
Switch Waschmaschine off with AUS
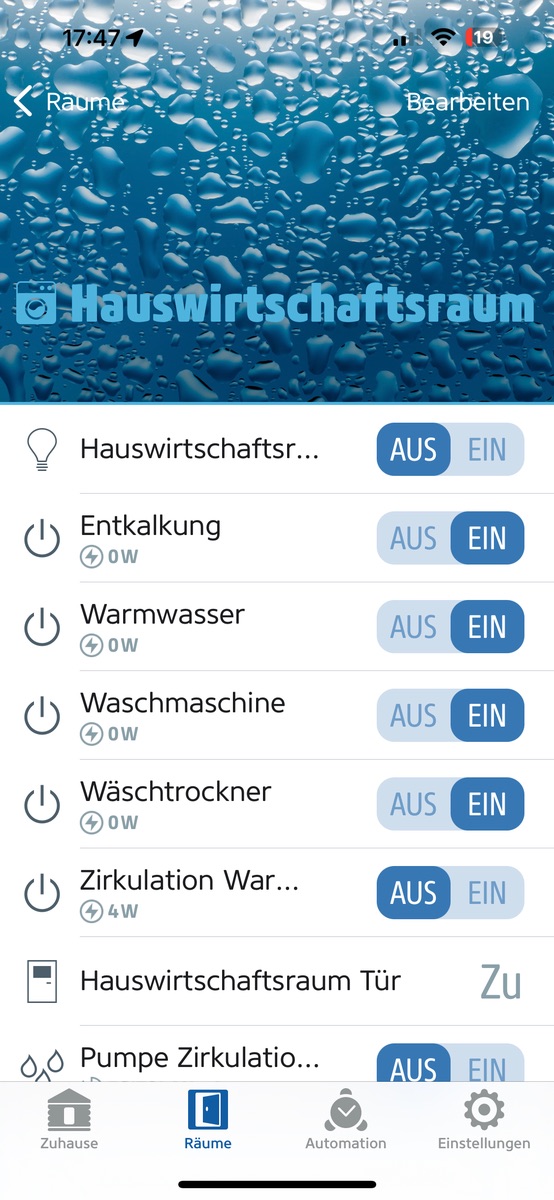414,716
